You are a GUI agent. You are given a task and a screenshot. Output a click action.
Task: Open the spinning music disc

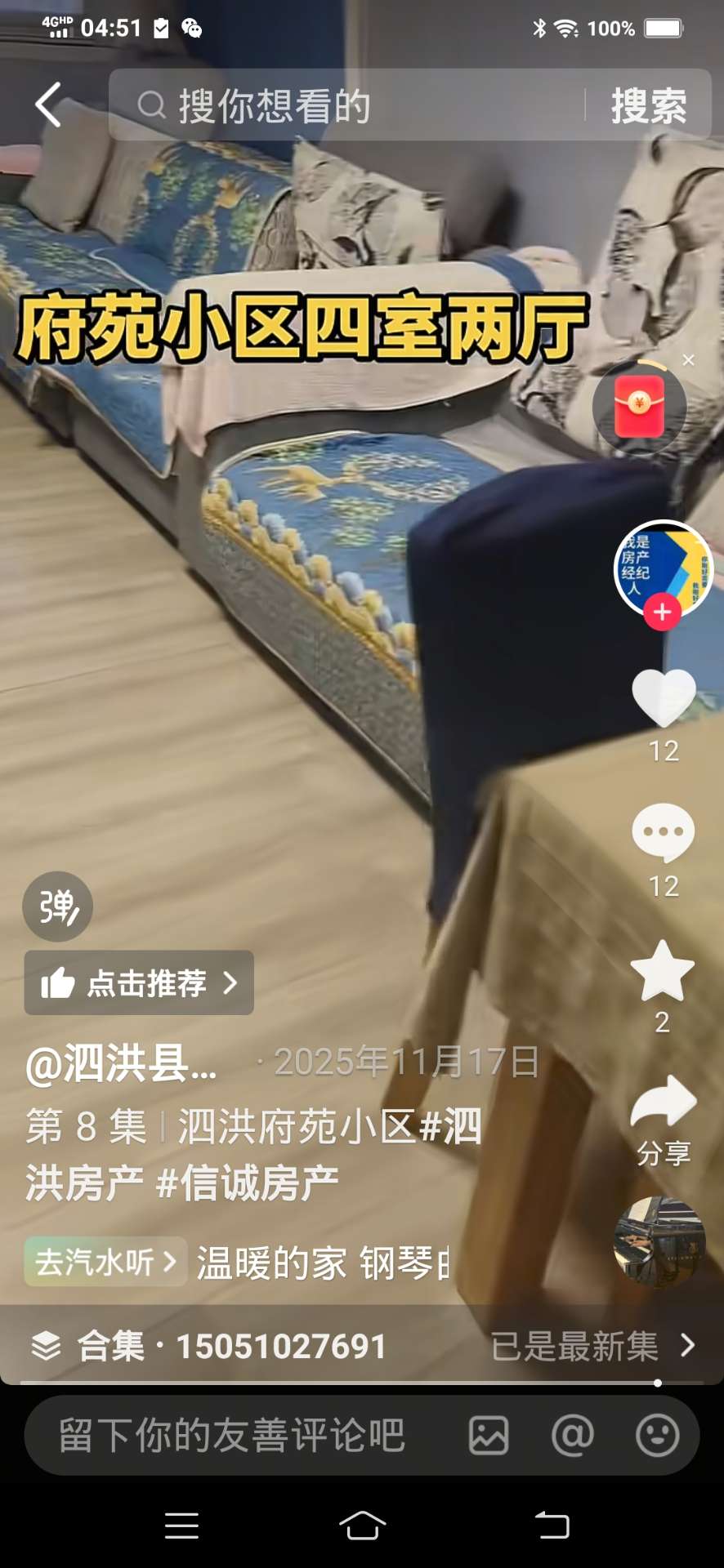659,1243
